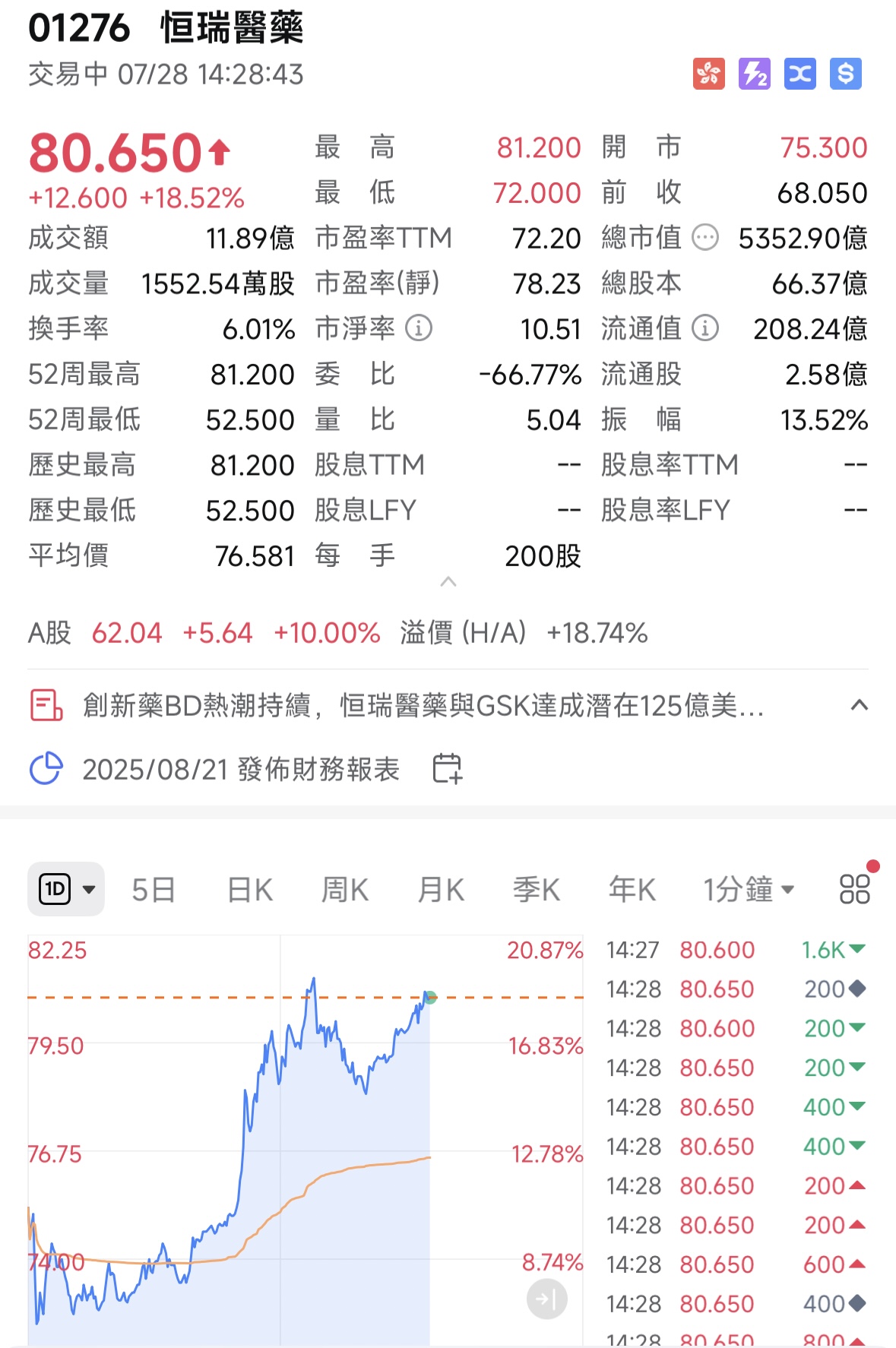Open currency settings via dollar icon
The height and width of the screenshot is (1348, 896).
(845, 73)
